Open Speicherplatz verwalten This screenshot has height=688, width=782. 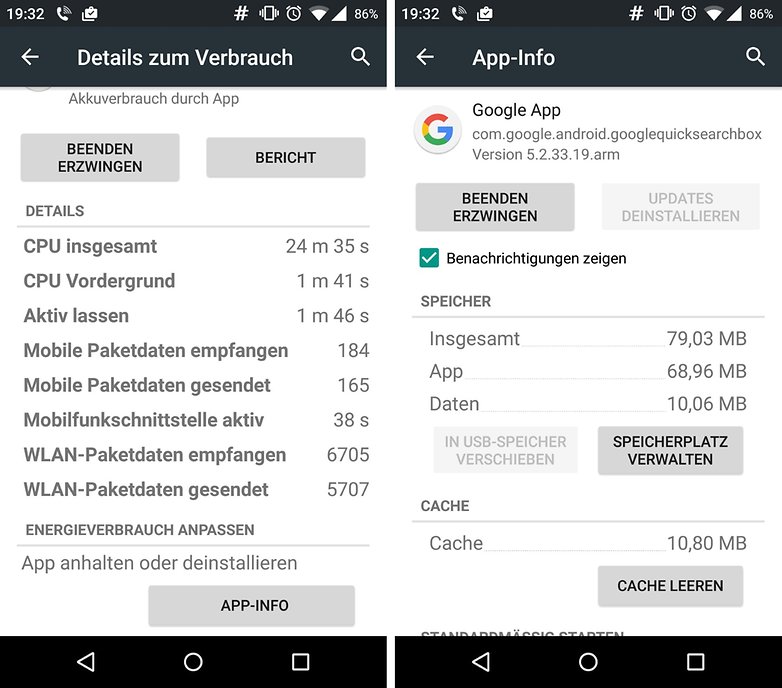click(670, 450)
